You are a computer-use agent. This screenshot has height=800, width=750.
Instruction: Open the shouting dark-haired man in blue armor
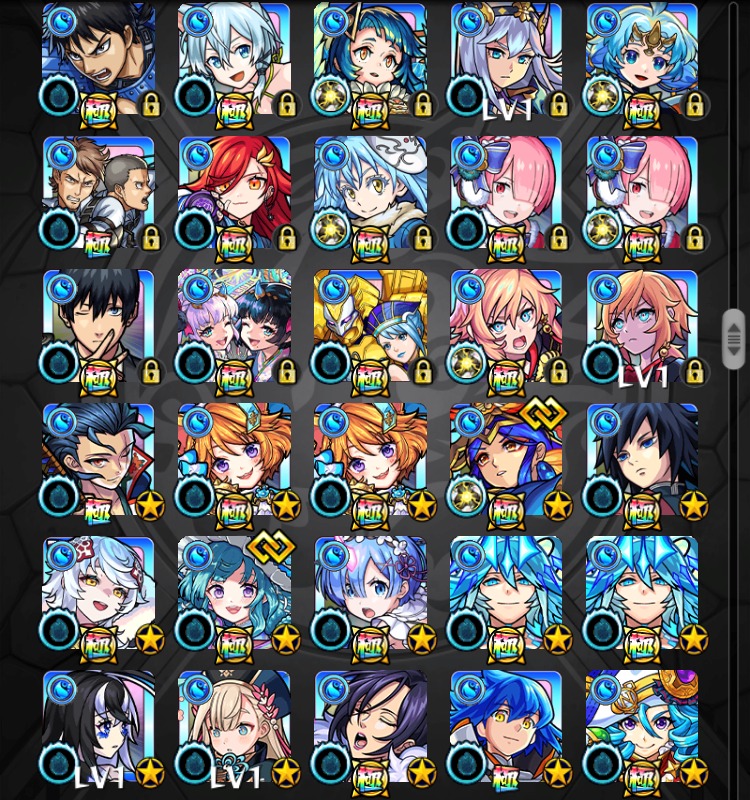pos(98,58)
